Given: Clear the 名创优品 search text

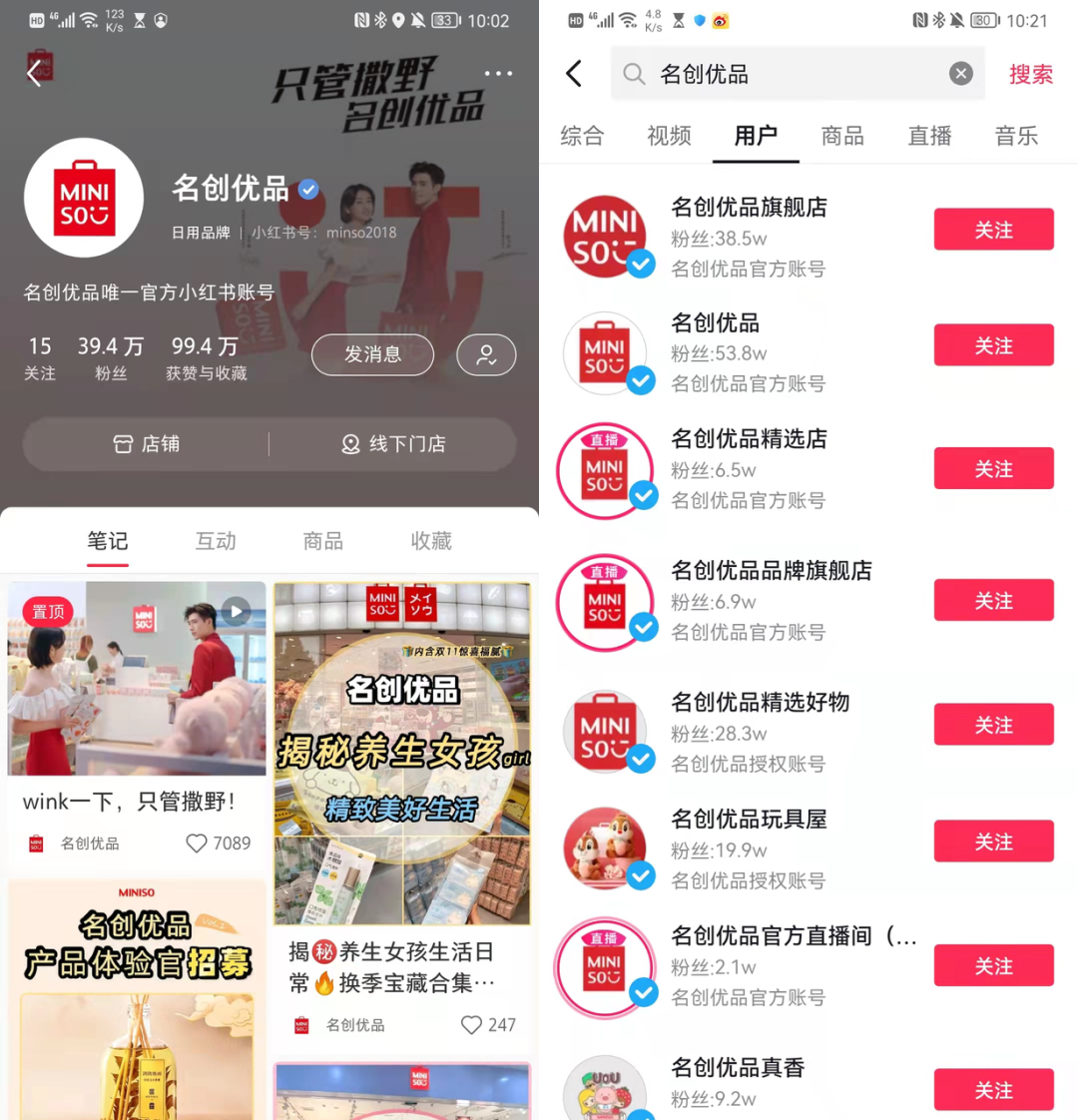Looking at the screenshot, I should pyautogui.click(x=960, y=73).
